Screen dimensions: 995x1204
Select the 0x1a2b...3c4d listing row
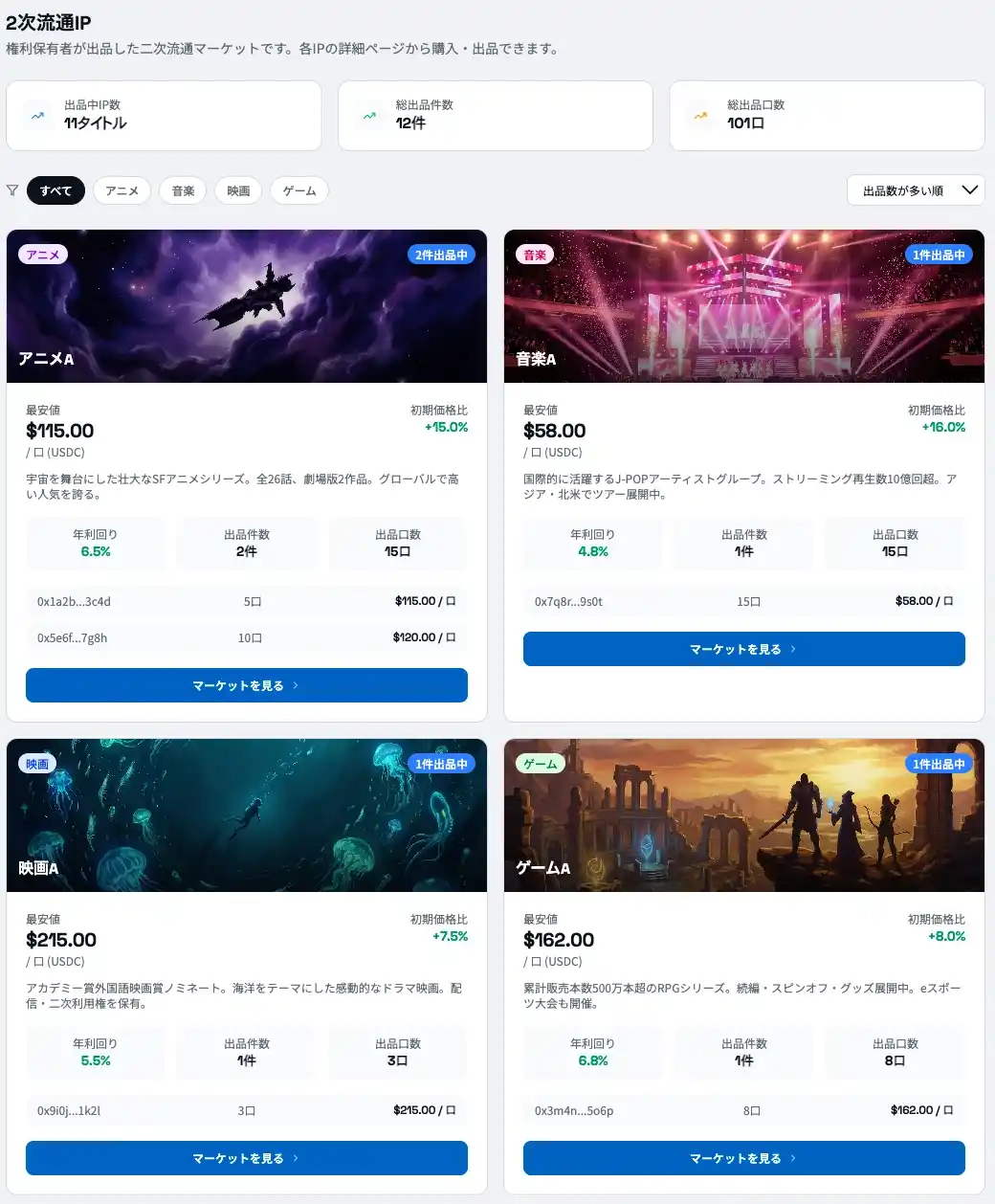point(246,601)
